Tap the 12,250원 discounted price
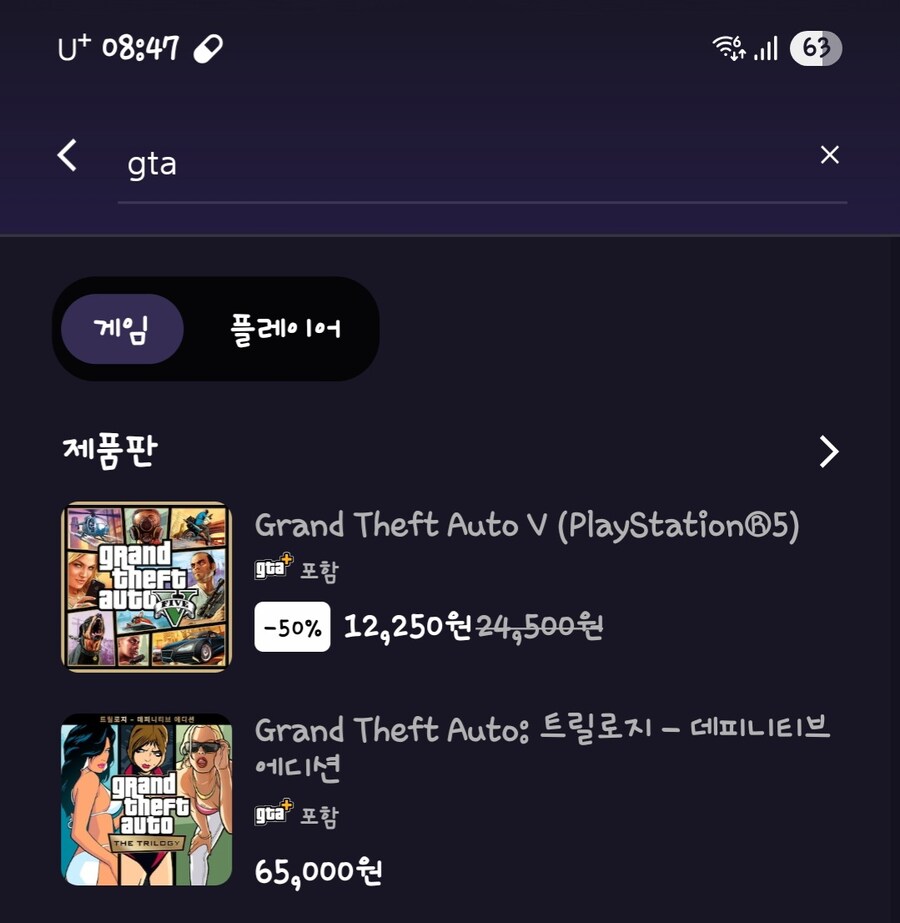900x923 pixels. [398, 627]
